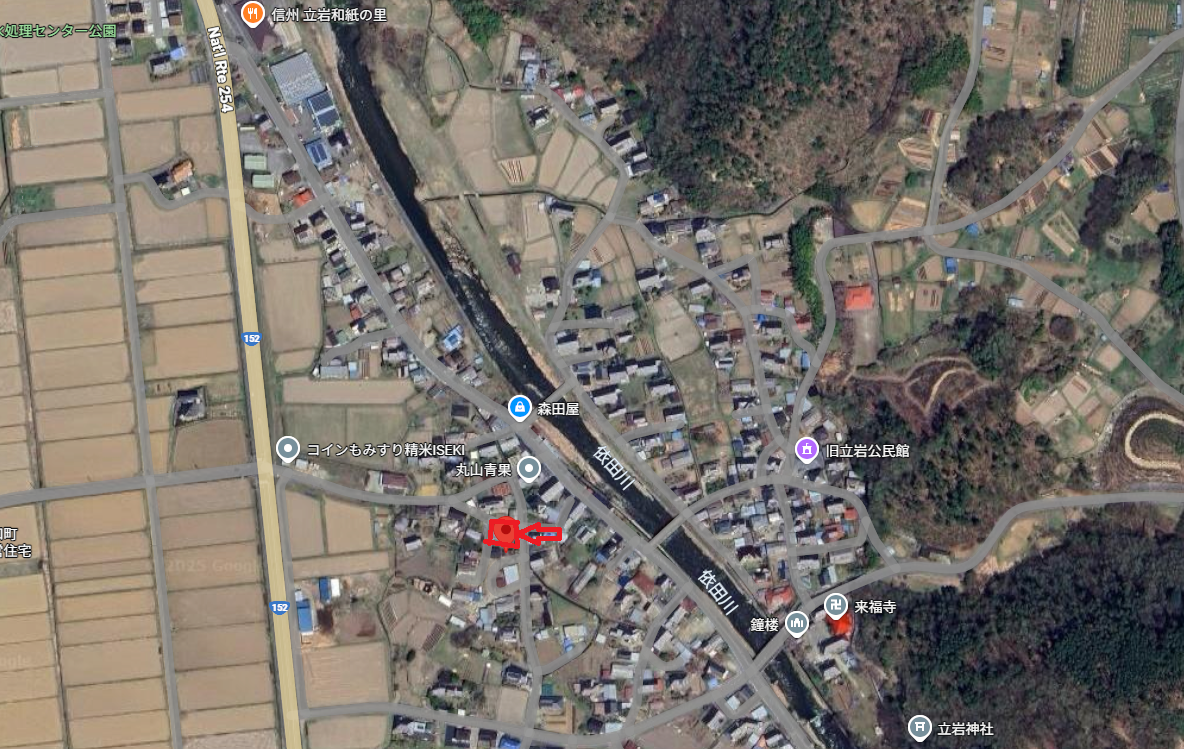Open the 信州 立岩和紙の里 restaurant marker

[x=253, y=14]
